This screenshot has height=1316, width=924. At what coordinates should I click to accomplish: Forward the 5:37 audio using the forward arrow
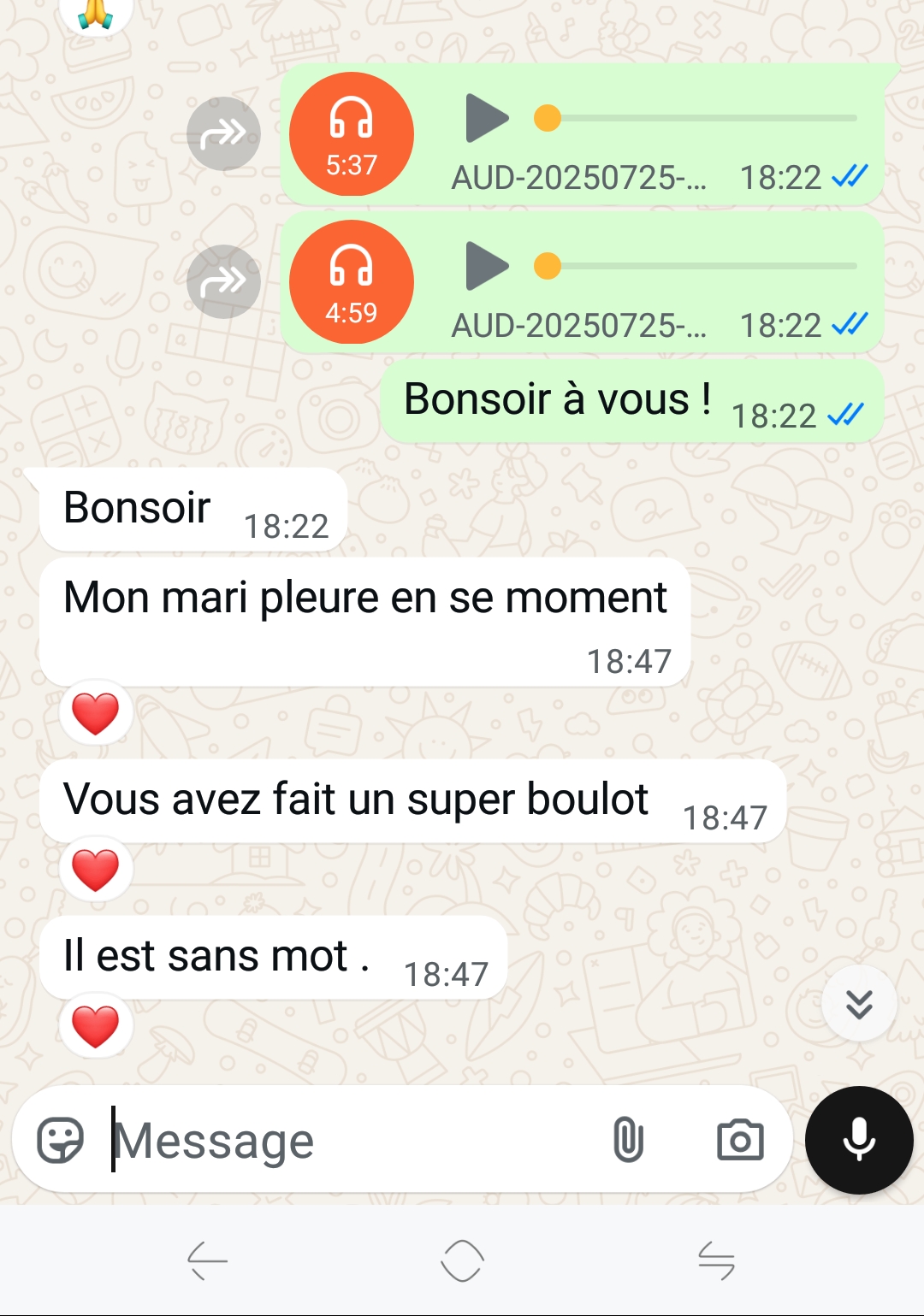[x=224, y=133]
